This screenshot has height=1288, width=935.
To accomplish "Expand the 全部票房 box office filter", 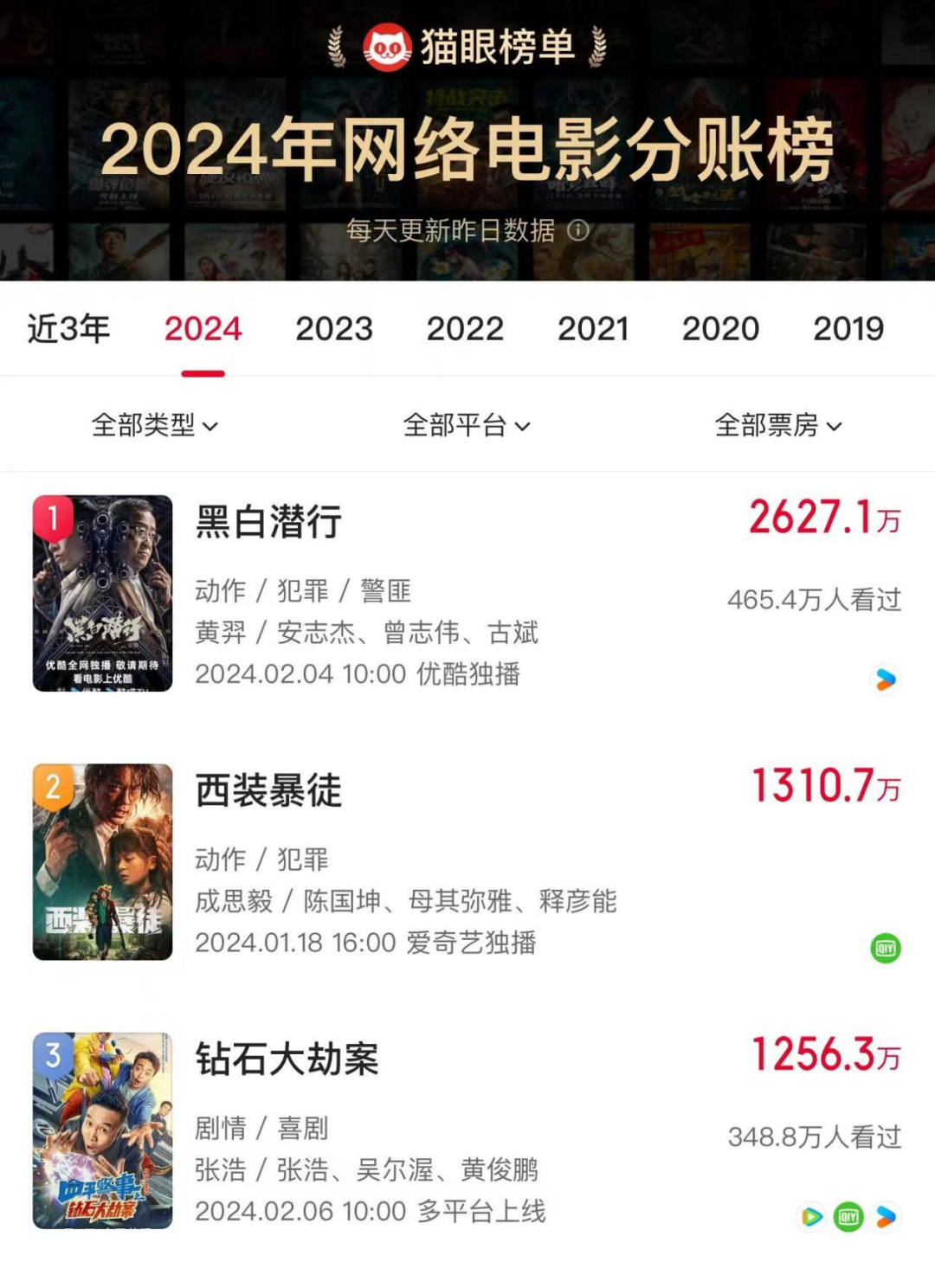I will coord(778,425).
